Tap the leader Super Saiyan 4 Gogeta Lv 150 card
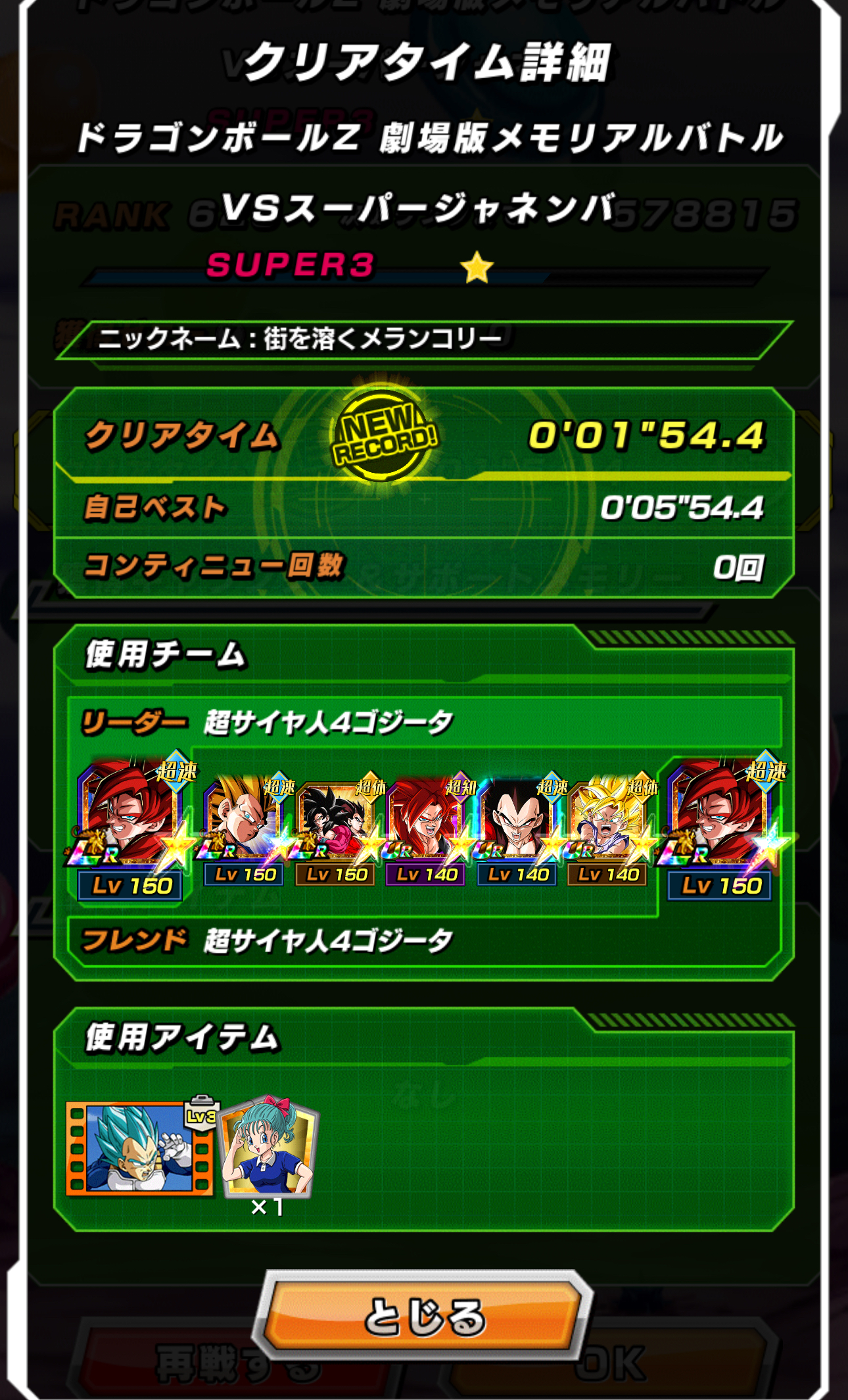This screenshot has height=1400, width=848. pos(131,827)
